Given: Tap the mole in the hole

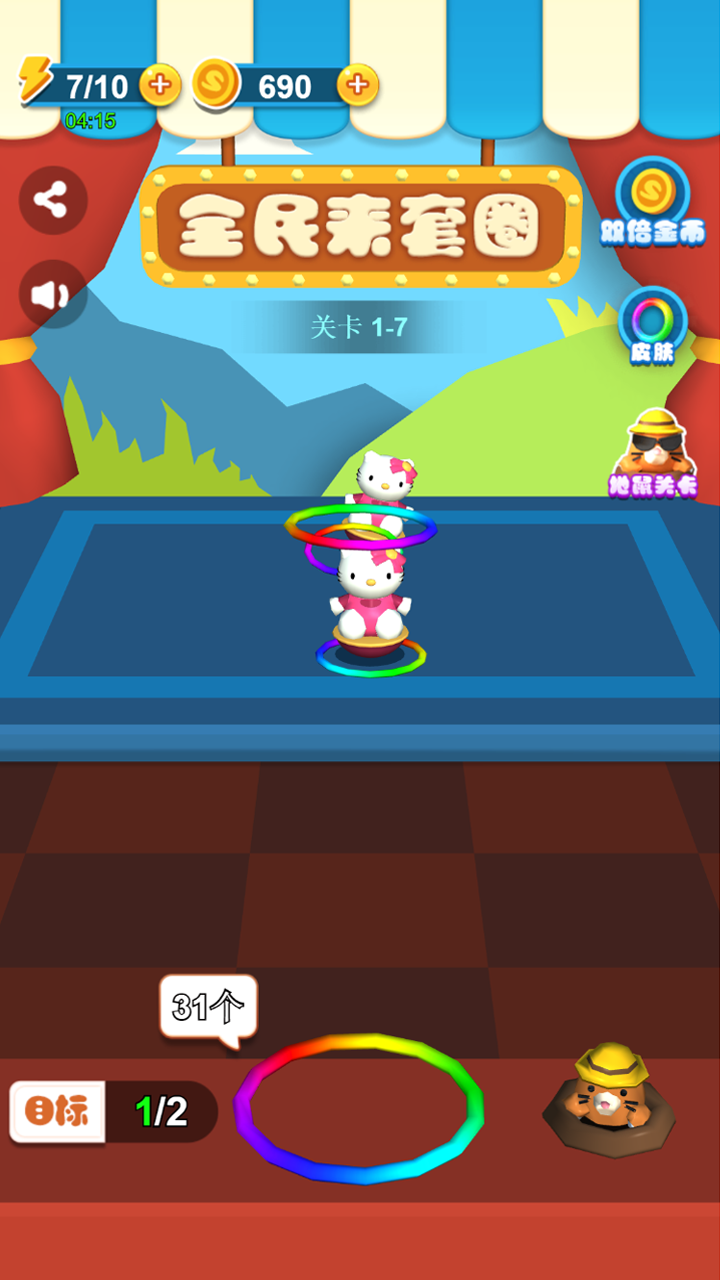Looking at the screenshot, I should (608, 1100).
